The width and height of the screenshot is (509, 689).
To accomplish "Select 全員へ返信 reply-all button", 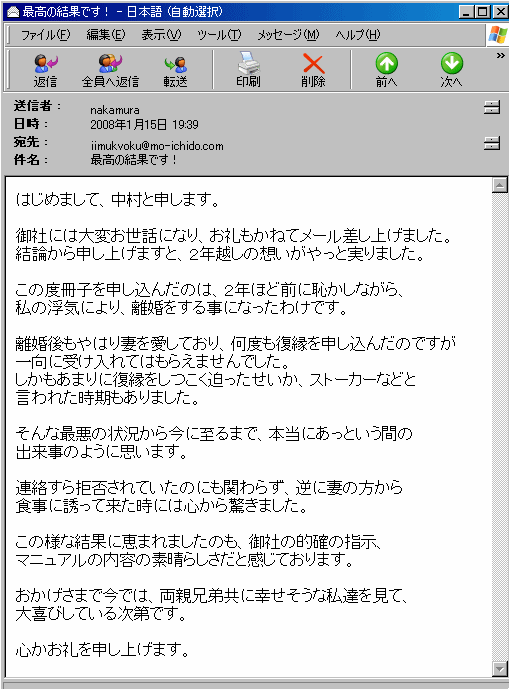I will pyautogui.click(x=110, y=70).
